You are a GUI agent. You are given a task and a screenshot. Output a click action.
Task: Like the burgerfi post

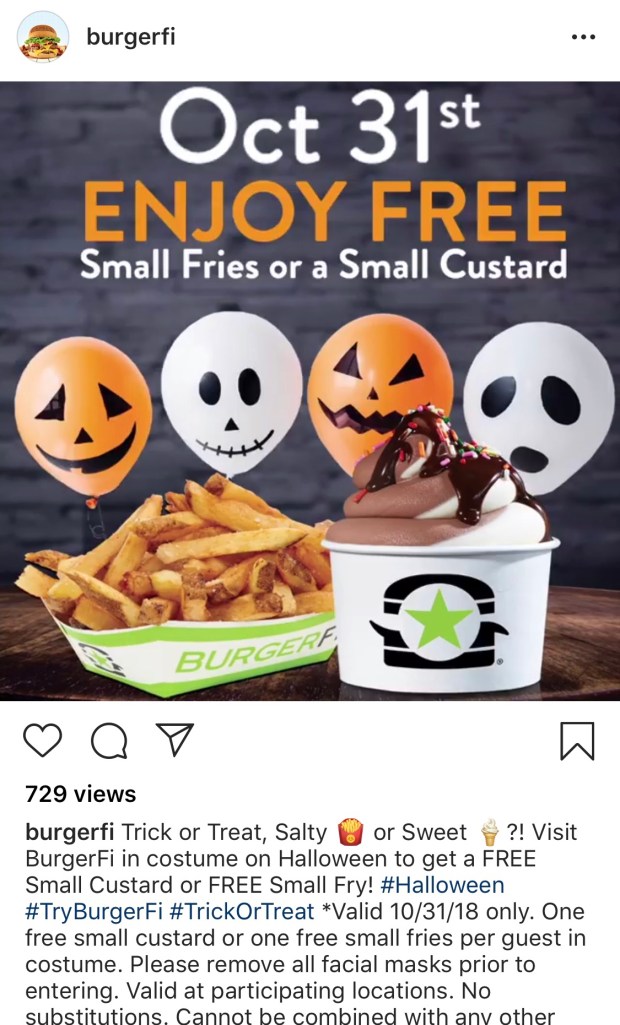pos(42,741)
